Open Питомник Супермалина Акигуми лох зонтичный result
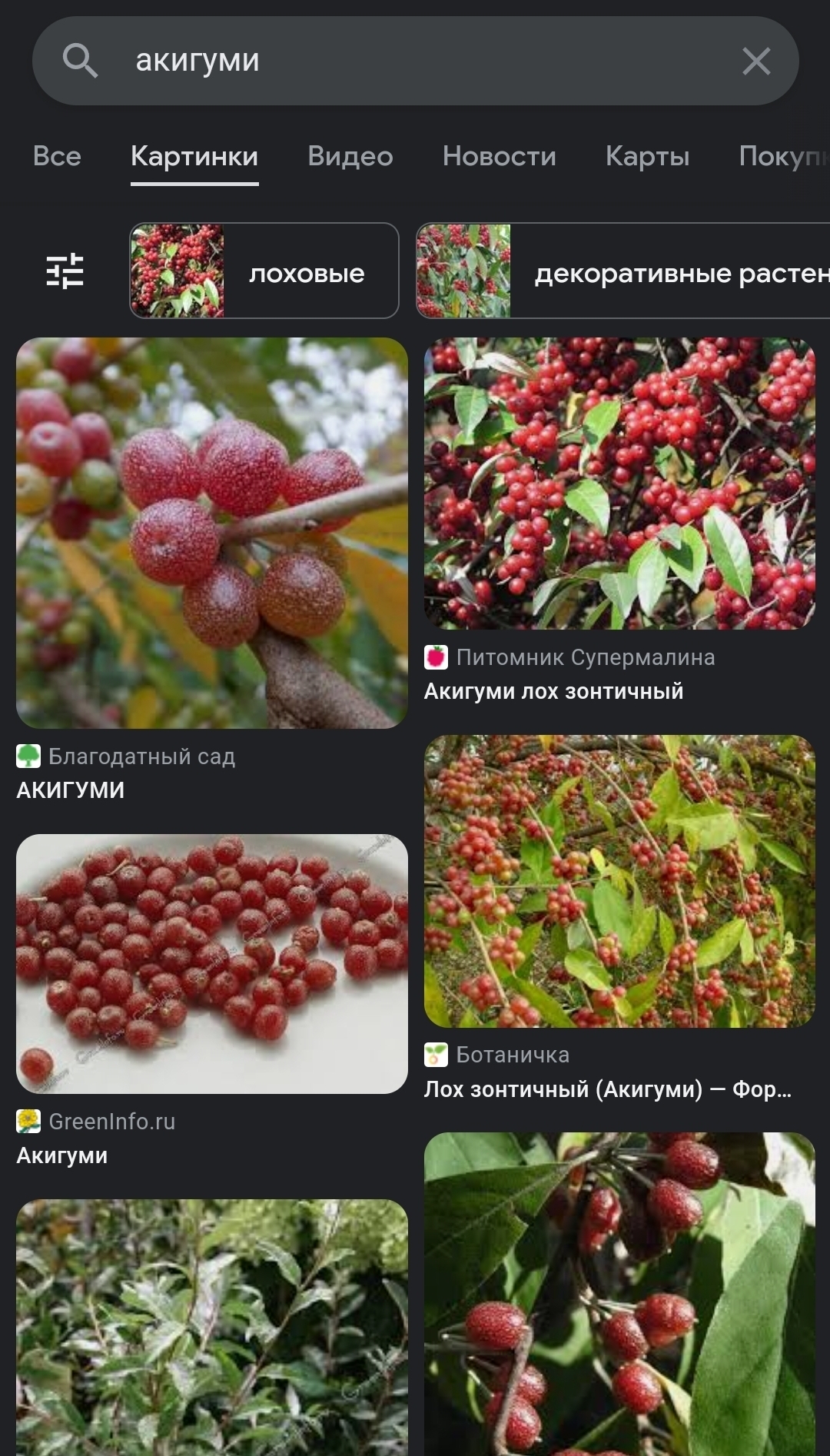 (619, 484)
